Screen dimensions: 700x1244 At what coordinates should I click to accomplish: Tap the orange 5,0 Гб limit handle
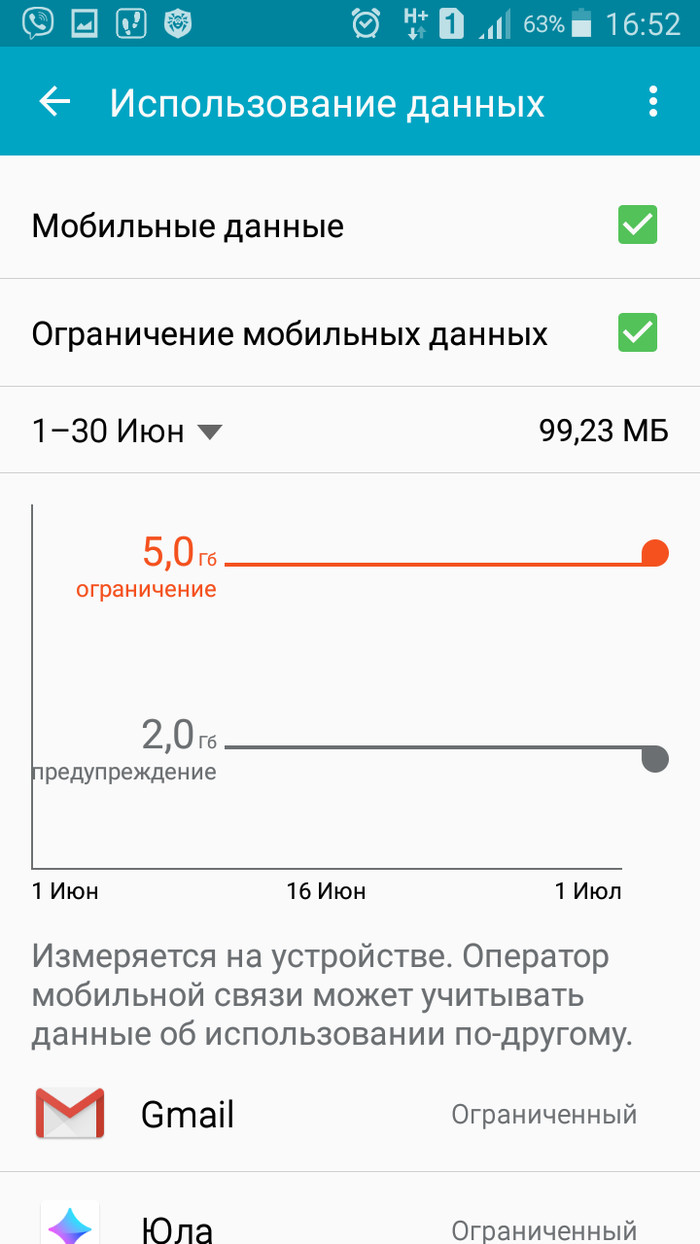(654, 552)
